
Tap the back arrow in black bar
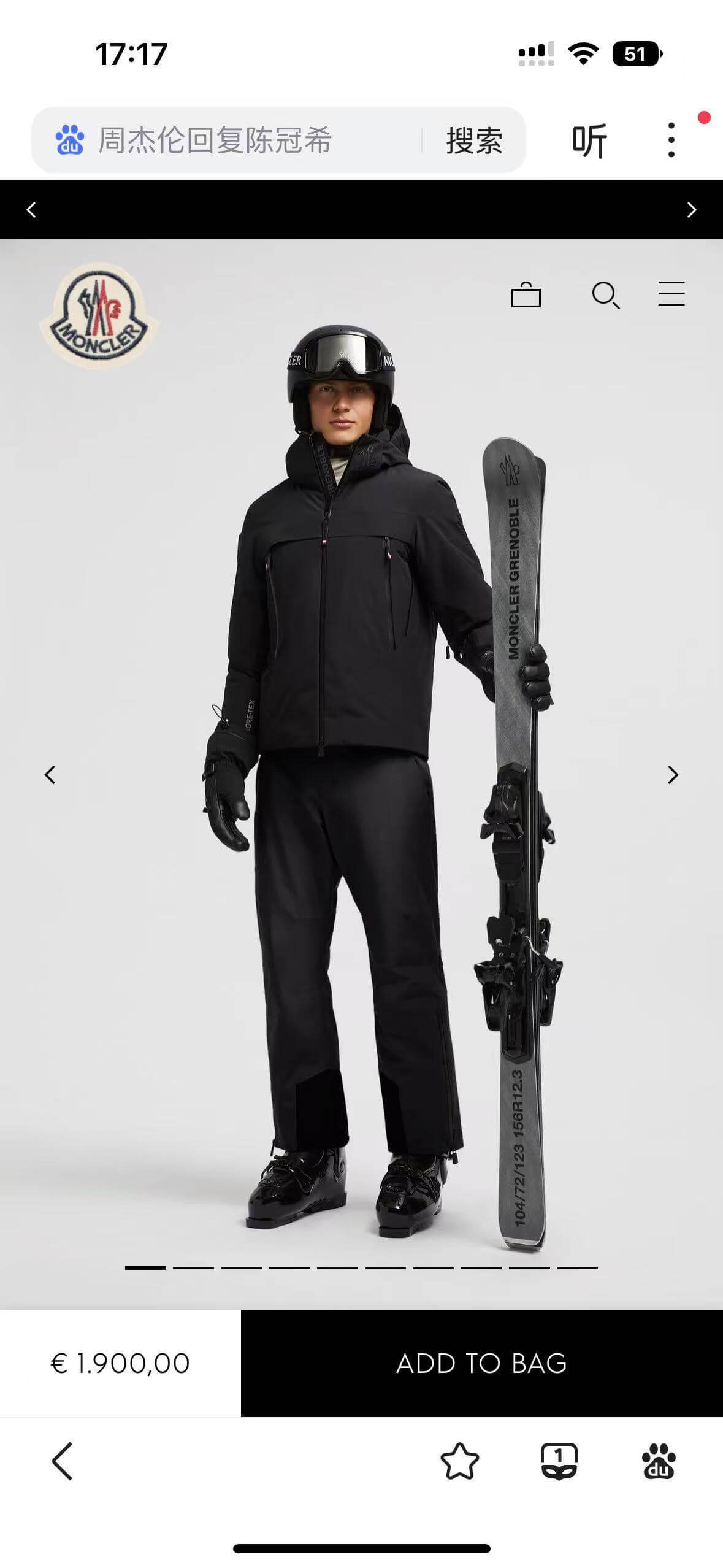[31, 209]
